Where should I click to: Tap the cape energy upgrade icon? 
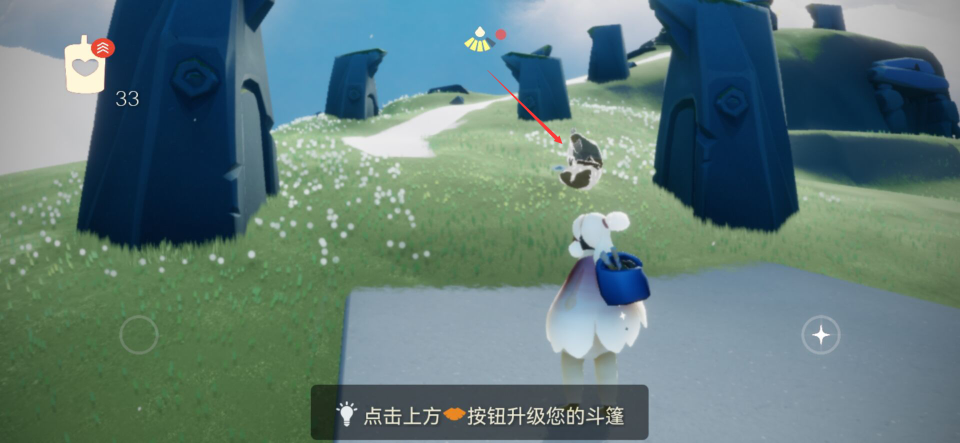pos(481,41)
